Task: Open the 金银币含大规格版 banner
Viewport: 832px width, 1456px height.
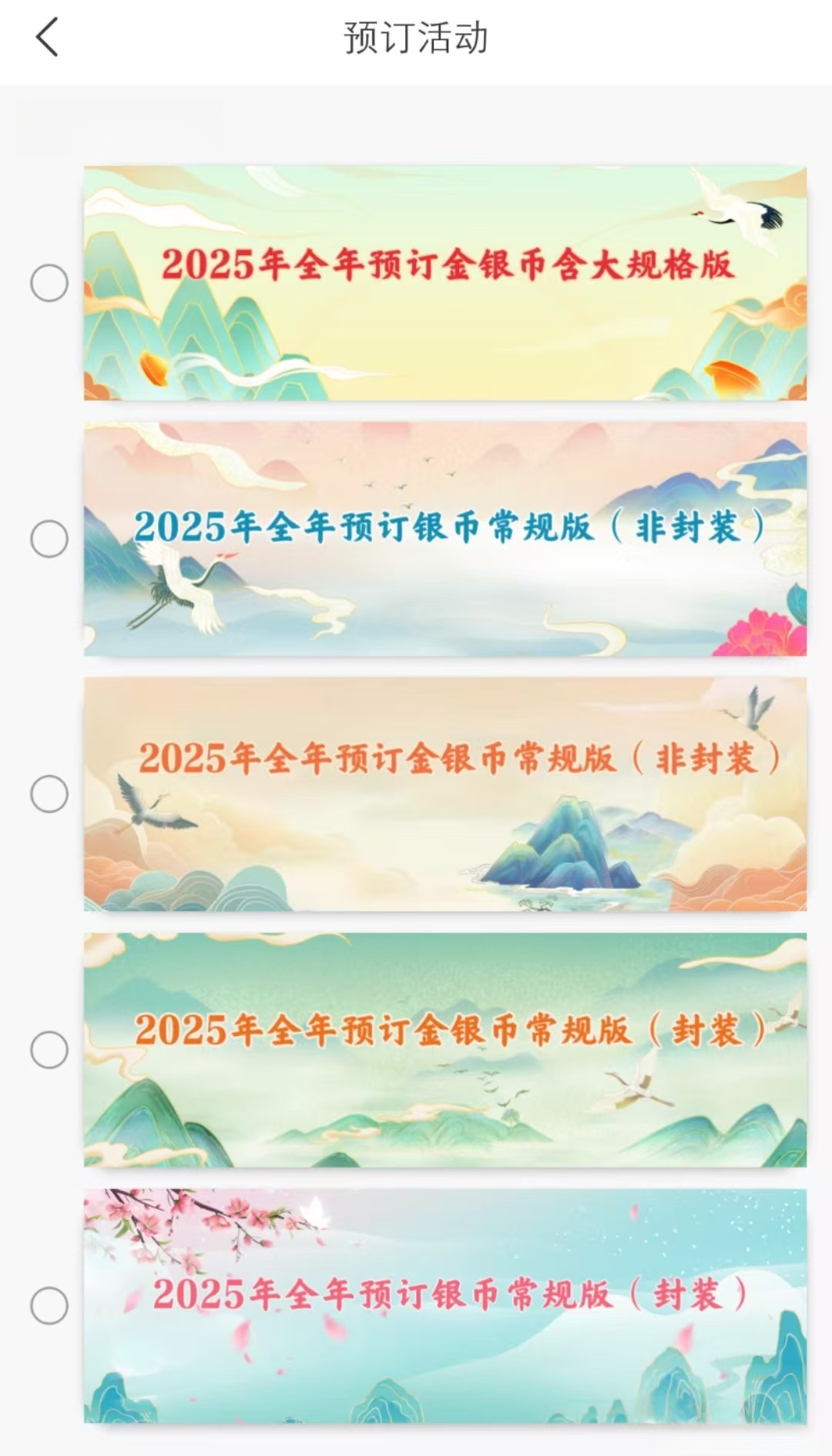Action: point(445,283)
